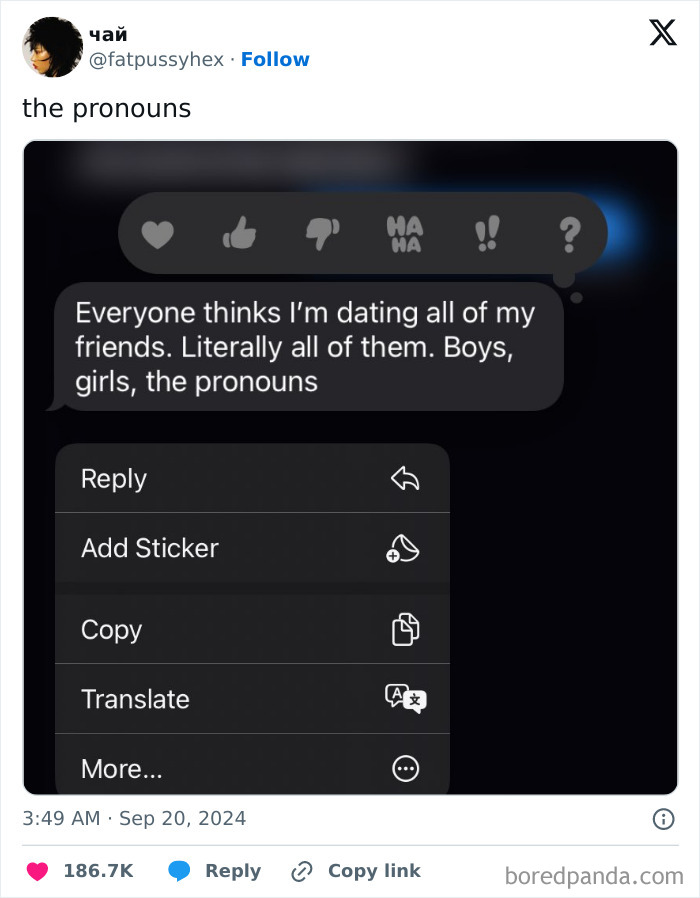Open the attached message screenshot image
700x898 pixels.
pyautogui.click(x=350, y=467)
